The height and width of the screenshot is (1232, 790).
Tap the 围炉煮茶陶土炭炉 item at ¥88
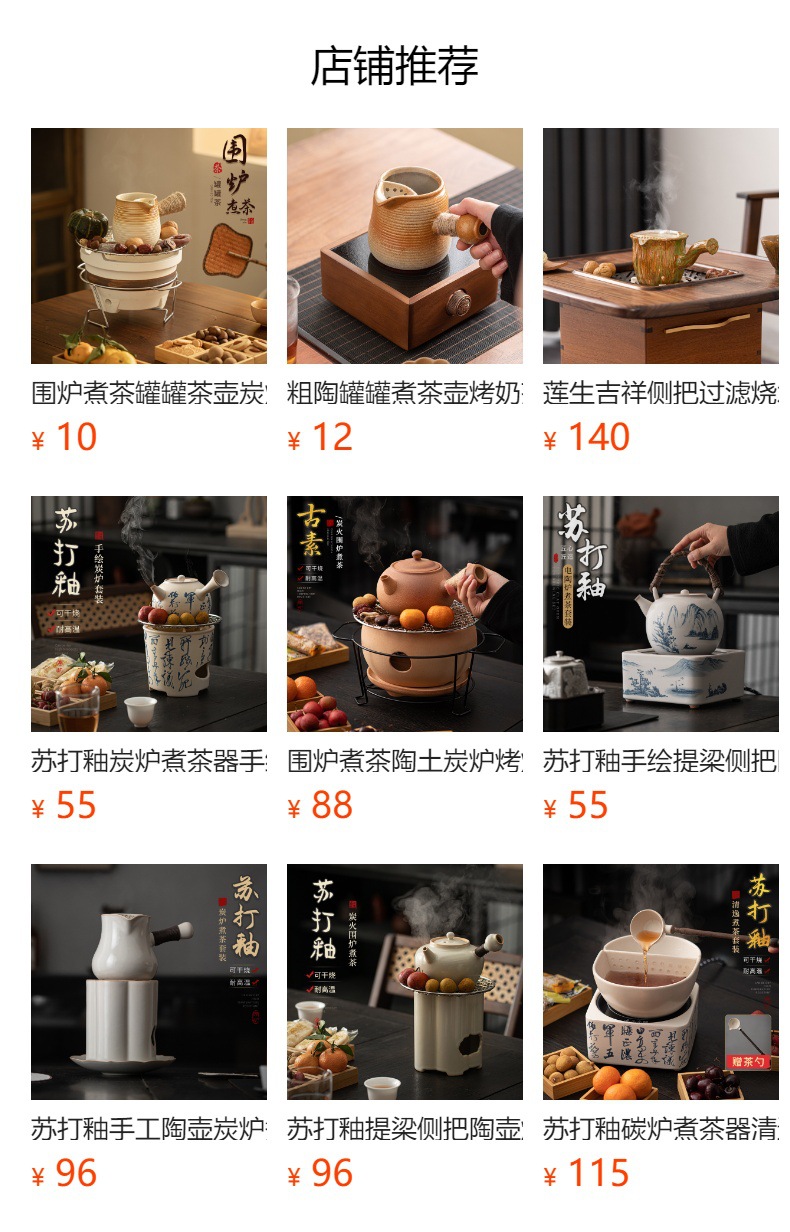click(405, 614)
